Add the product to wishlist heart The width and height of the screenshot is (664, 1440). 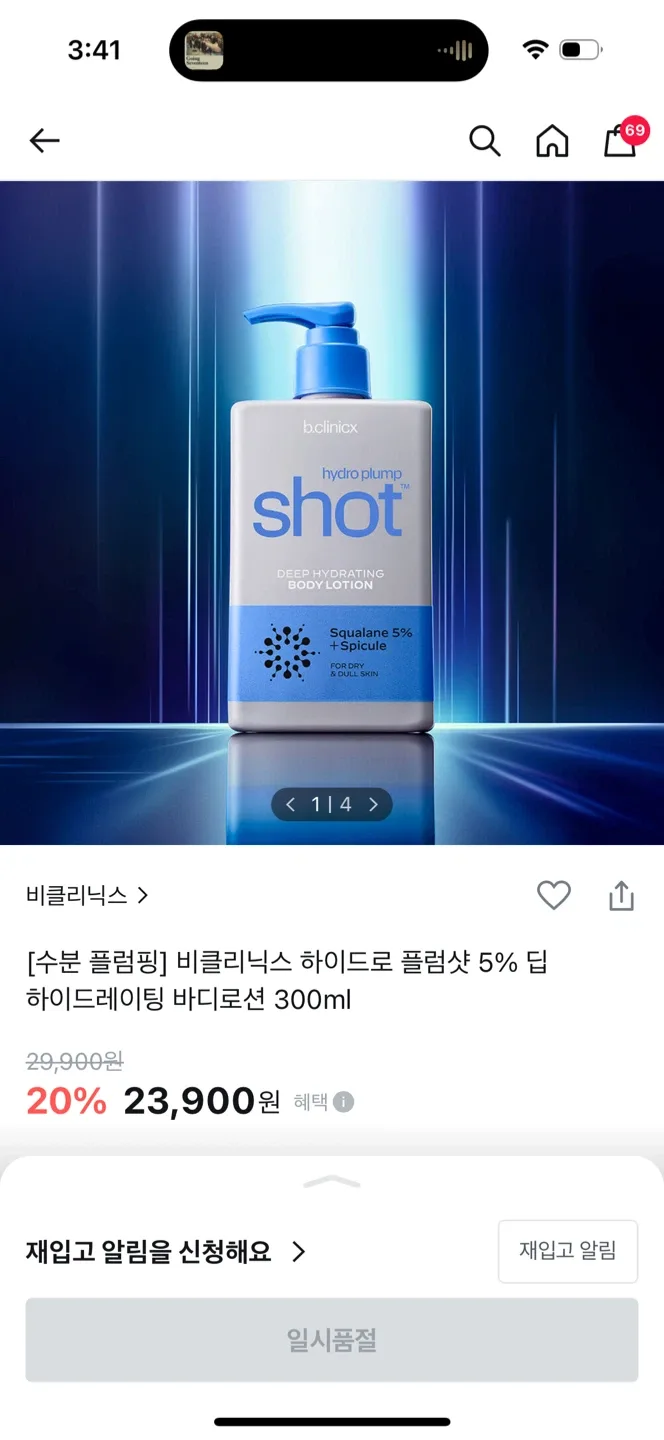pyautogui.click(x=553, y=895)
